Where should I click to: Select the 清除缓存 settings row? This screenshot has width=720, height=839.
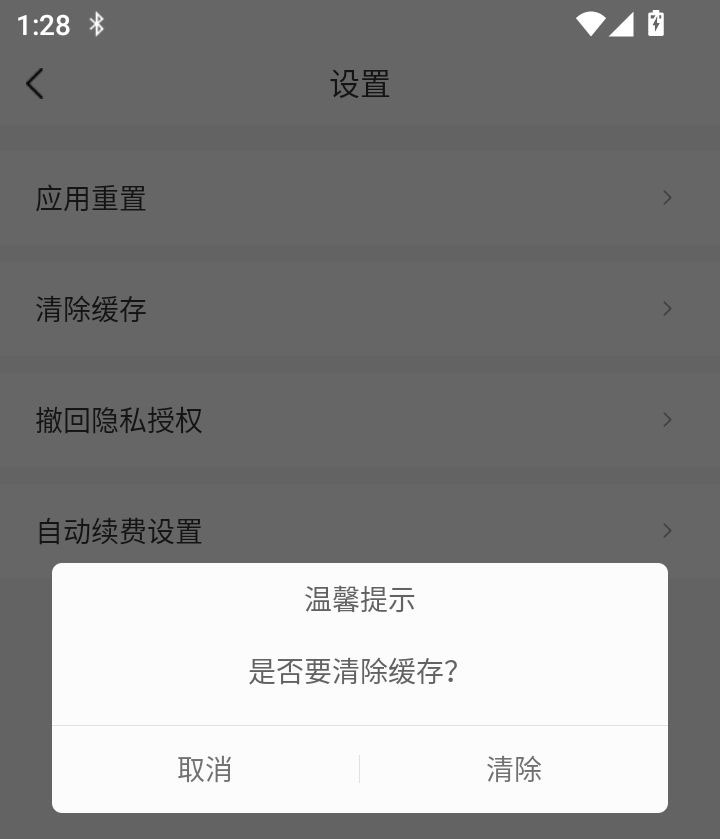pyautogui.click(x=360, y=309)
